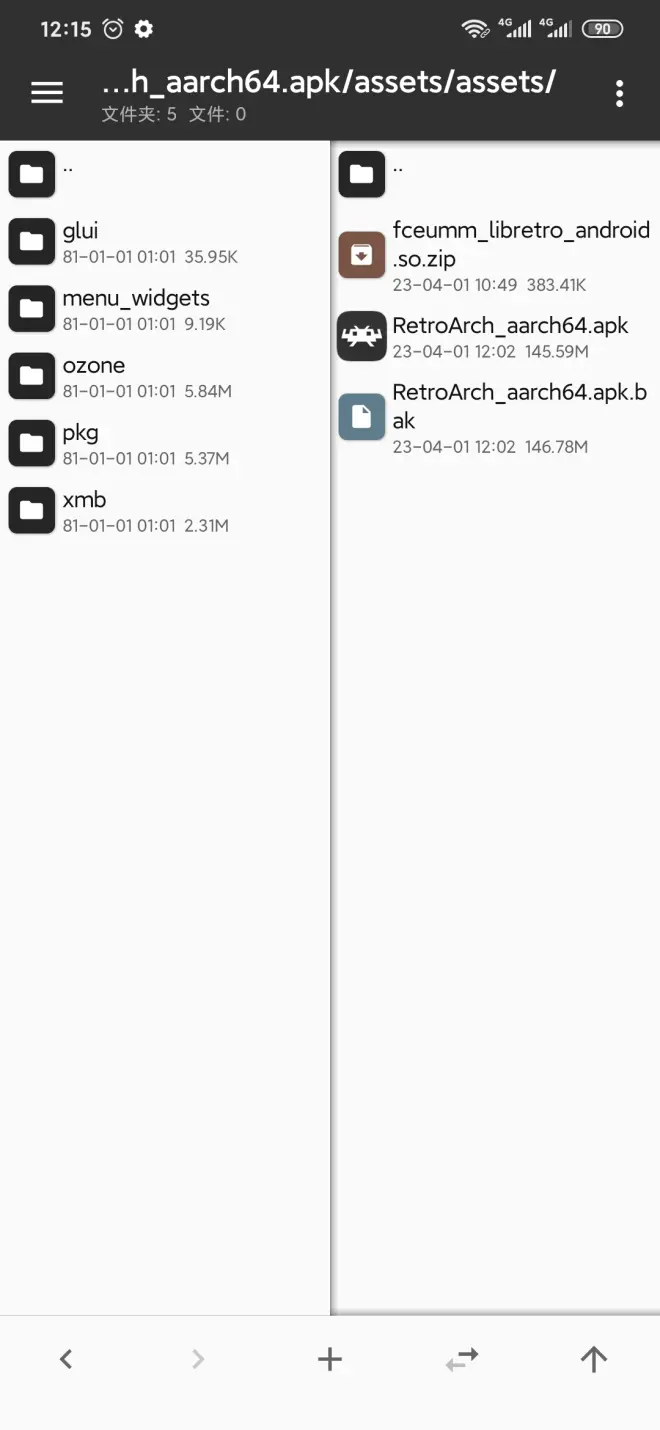Tap the back arrow in bottom toolbar
The image size is (660, 1430).
click(x=66, y=1358)
